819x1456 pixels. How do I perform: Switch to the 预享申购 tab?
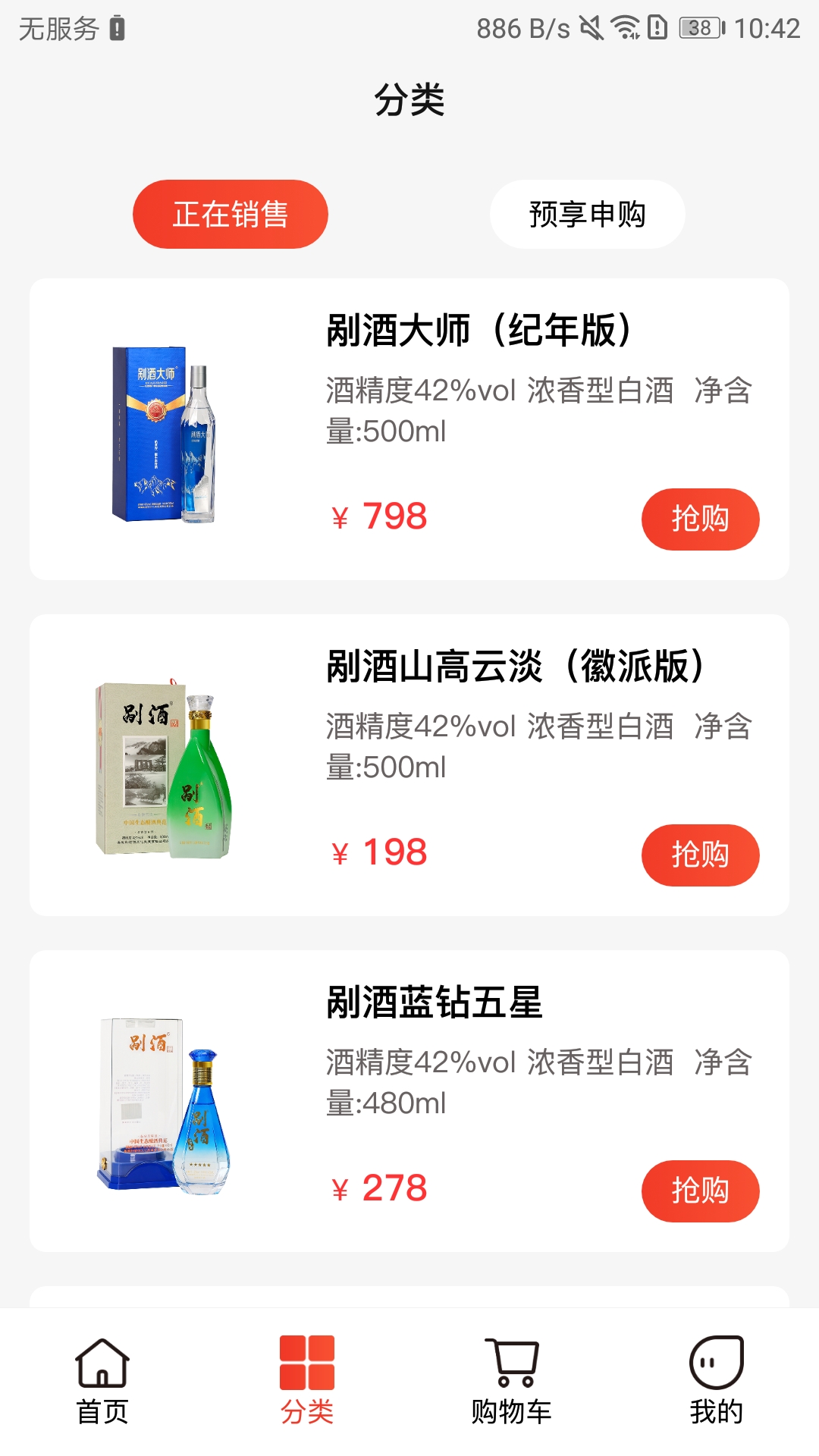[587, 214]
